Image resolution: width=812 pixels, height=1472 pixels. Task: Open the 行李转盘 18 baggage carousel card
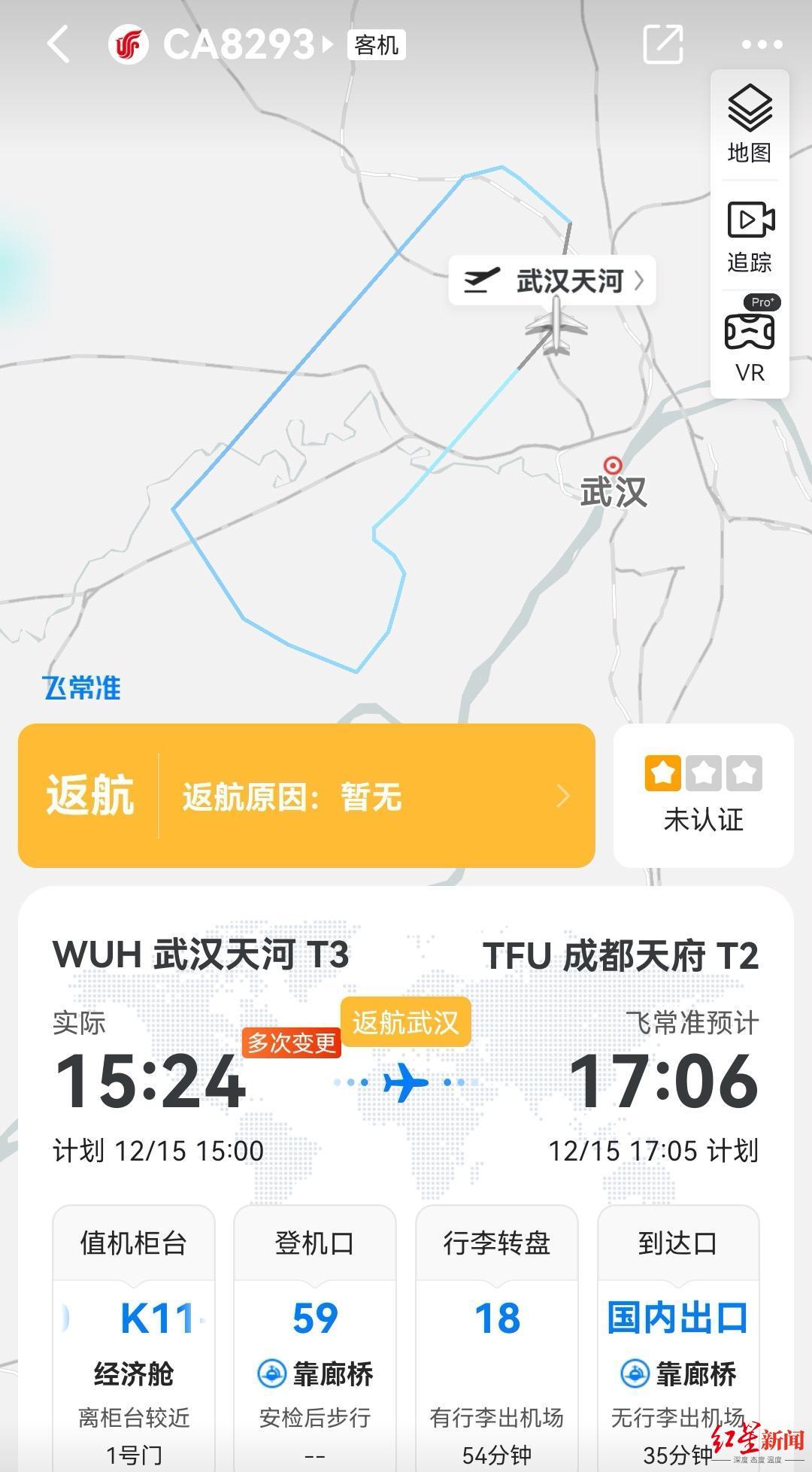pos(497,1338)
